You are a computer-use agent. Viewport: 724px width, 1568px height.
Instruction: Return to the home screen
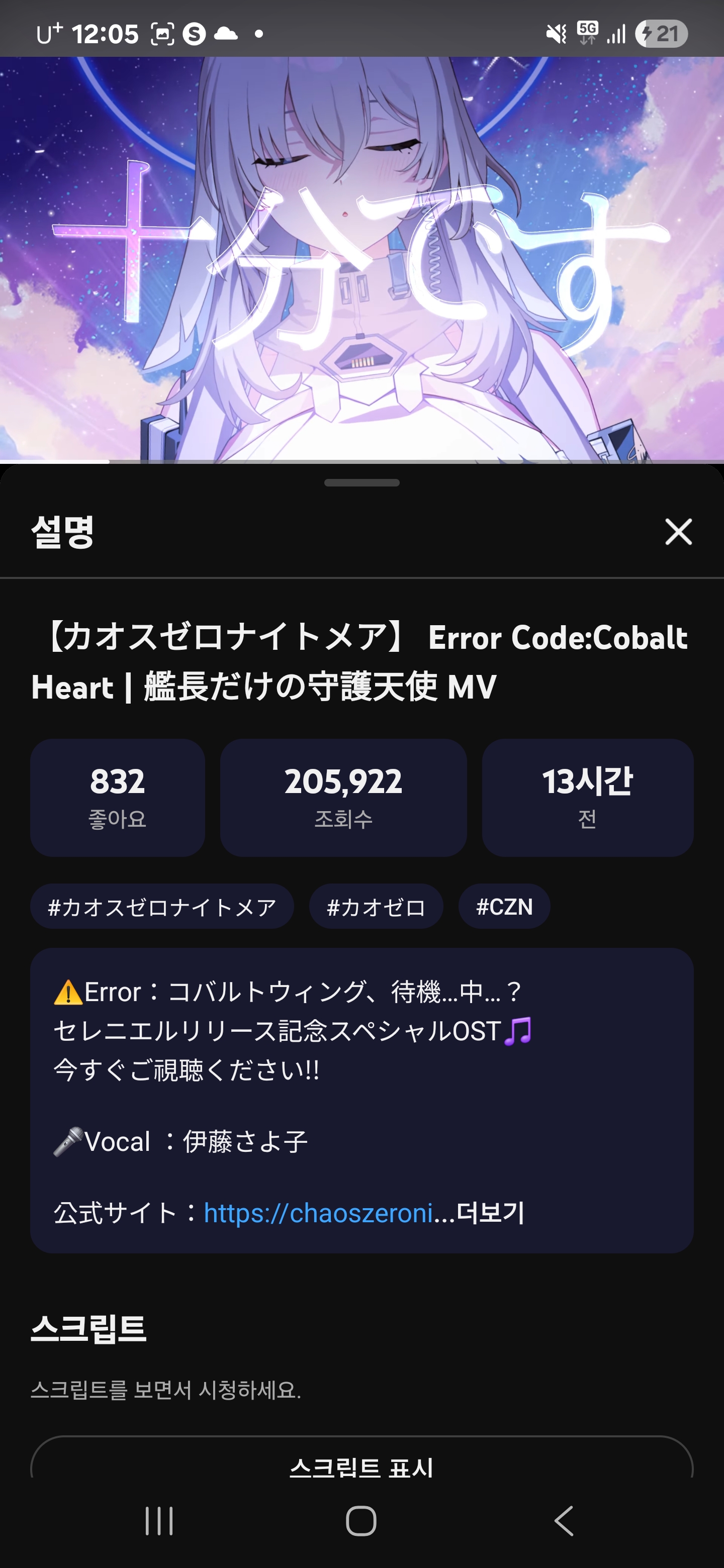pyautogui.click(x=361, y=1521)
